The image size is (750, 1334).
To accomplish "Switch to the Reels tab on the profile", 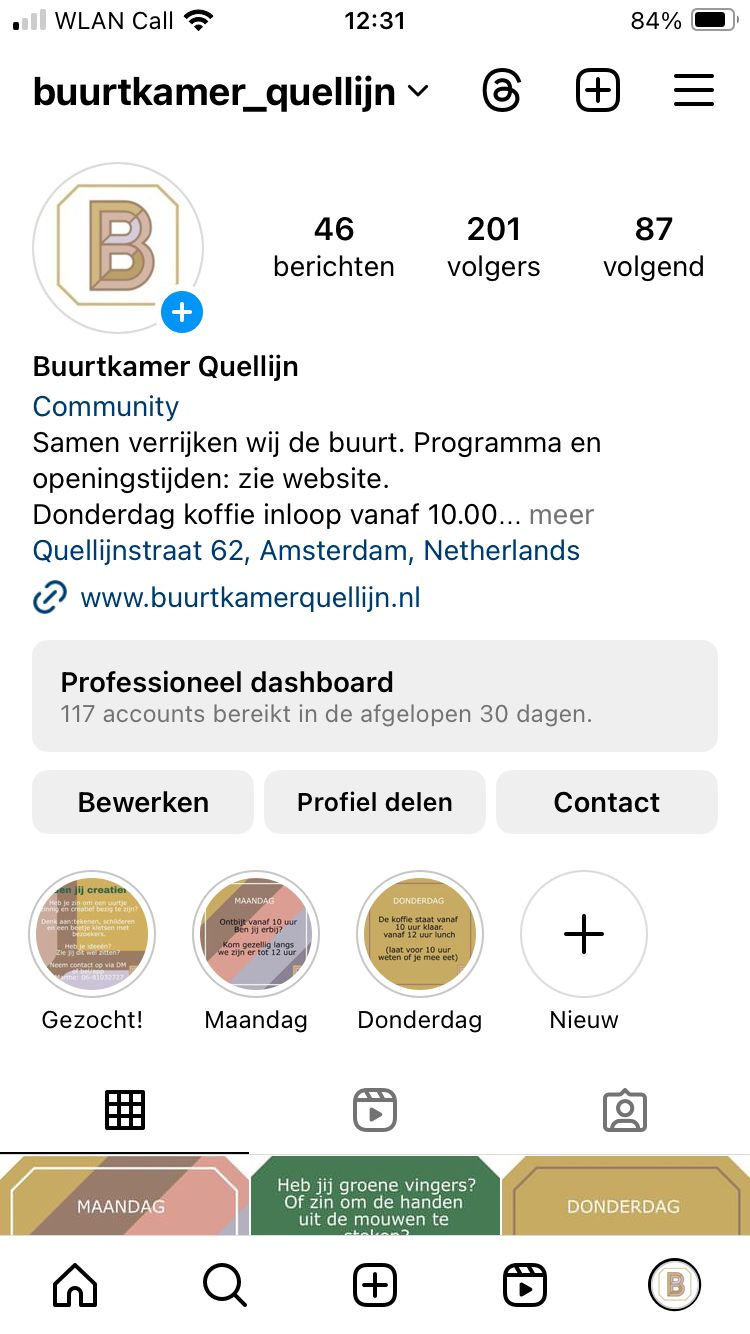I will (375, 1110).
